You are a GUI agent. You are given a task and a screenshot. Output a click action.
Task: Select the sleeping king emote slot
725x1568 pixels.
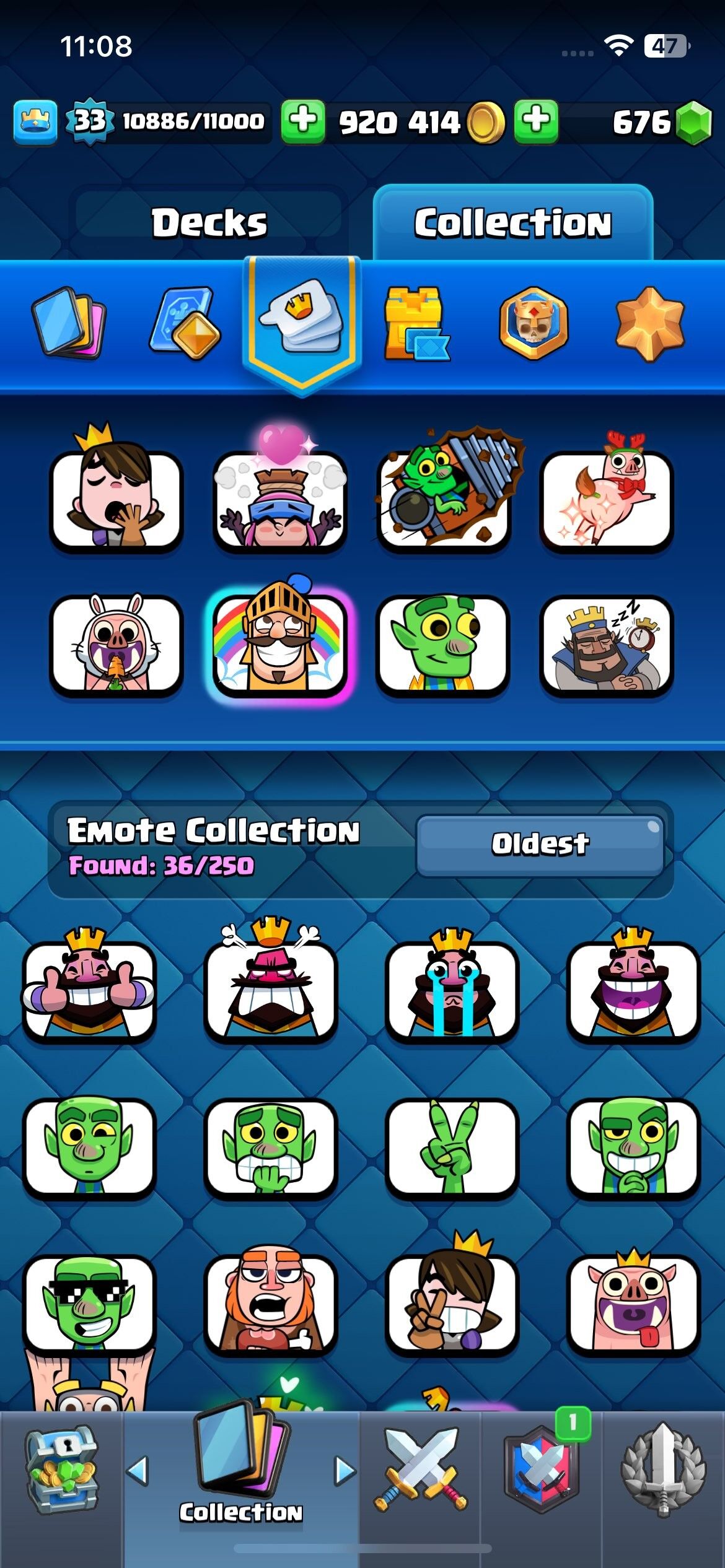[606, 644]
